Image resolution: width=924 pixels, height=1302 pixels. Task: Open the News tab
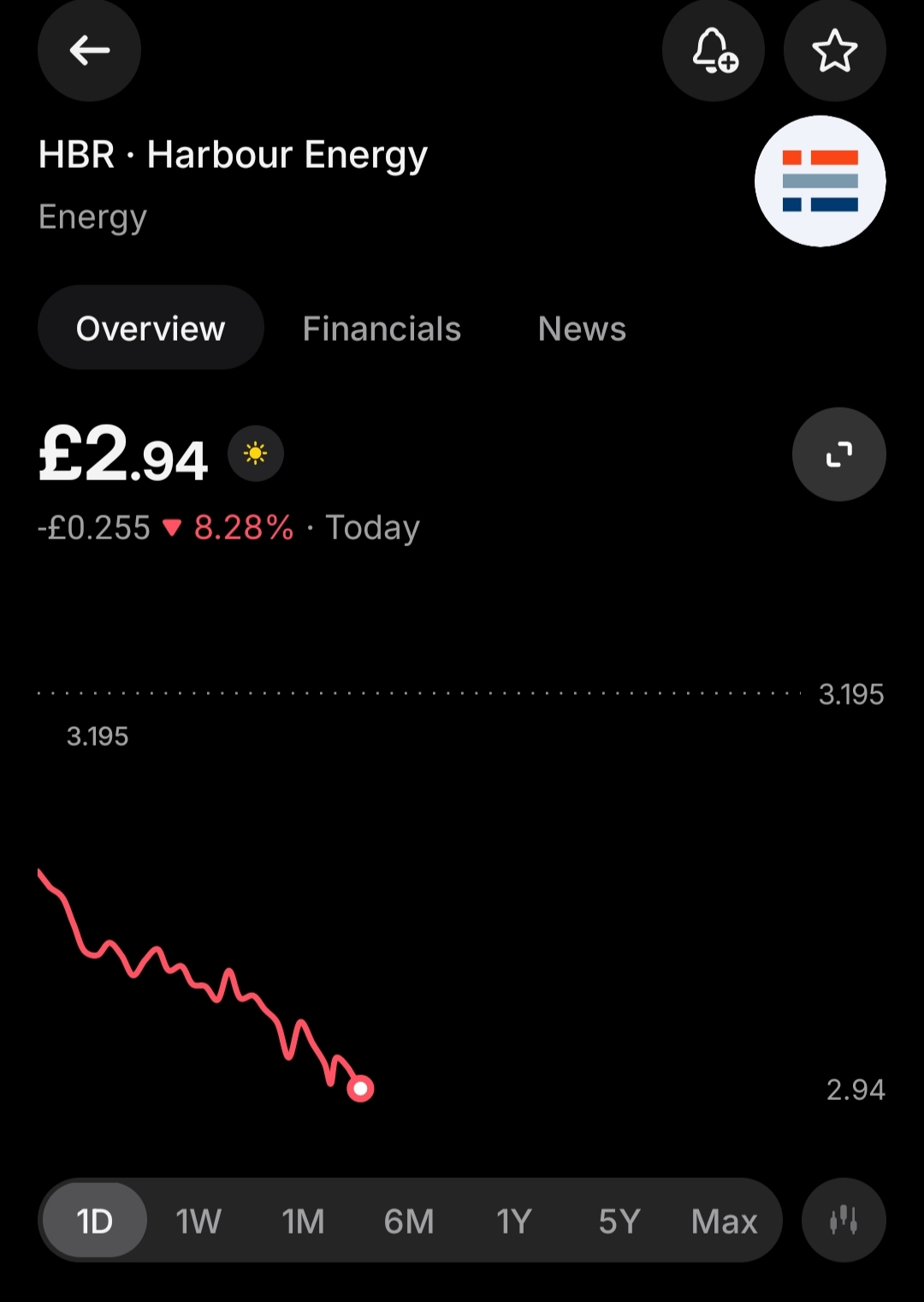[582, 329]
